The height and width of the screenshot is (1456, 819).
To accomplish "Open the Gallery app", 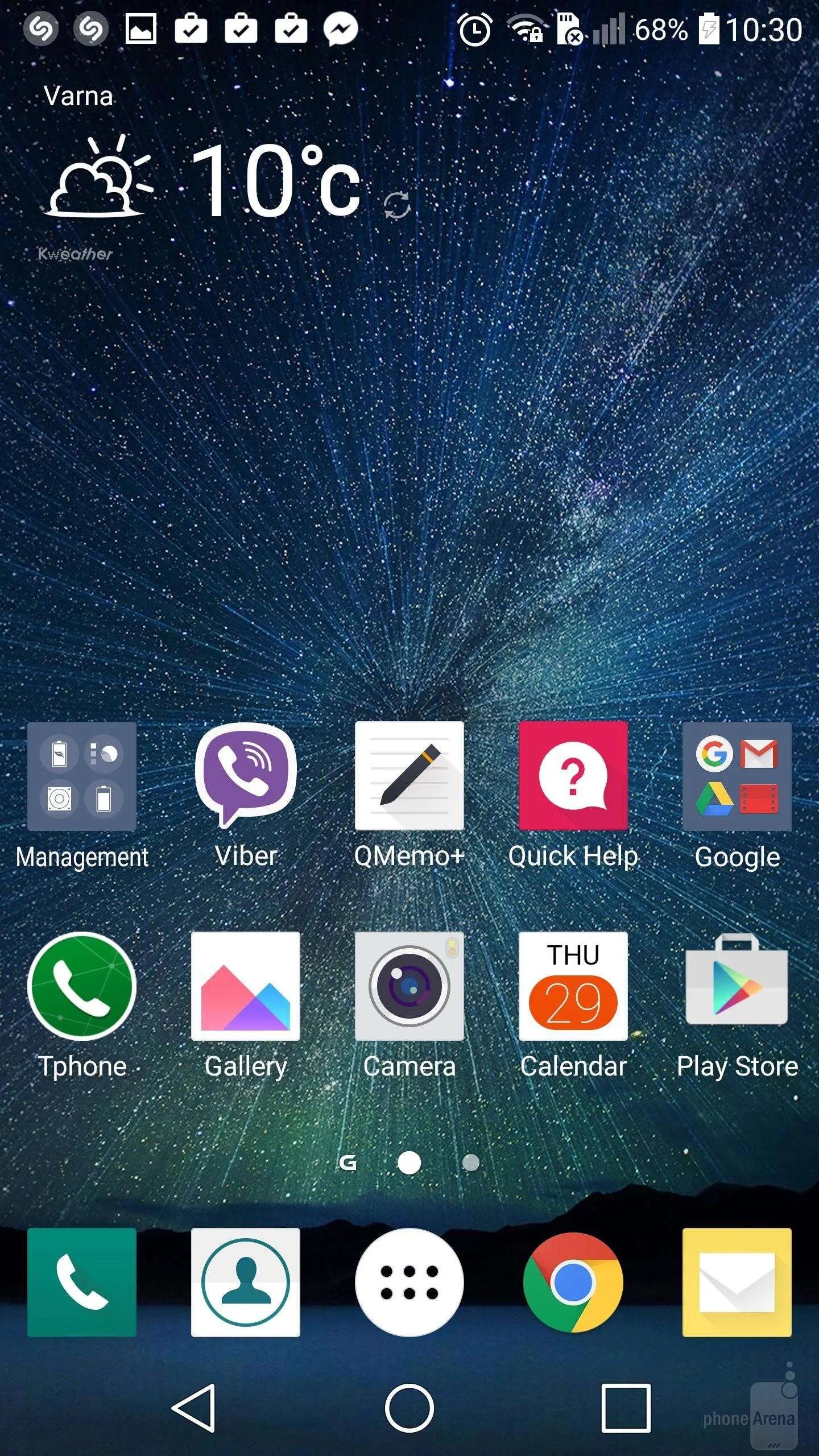I will [x=246, y=986].
